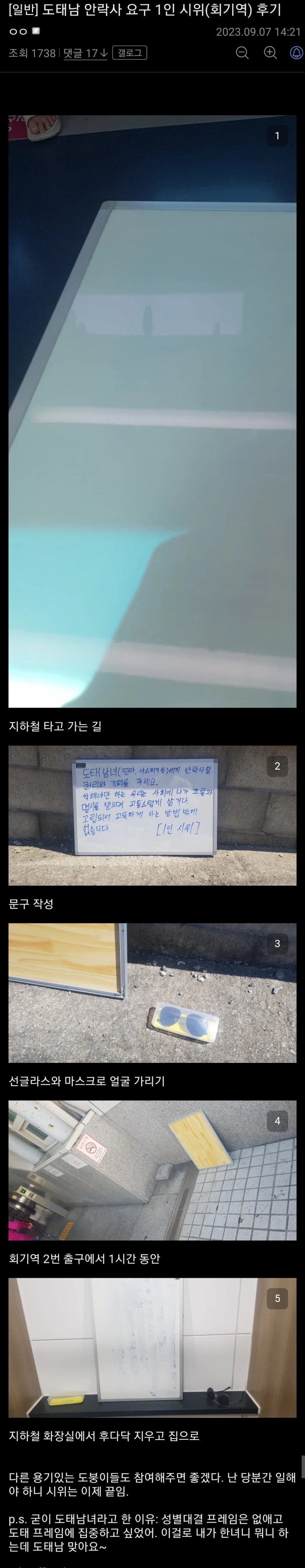Decrease text size with the minus magnifier
This screenshot has height=1568, width=305.
(x=242, y=53)
